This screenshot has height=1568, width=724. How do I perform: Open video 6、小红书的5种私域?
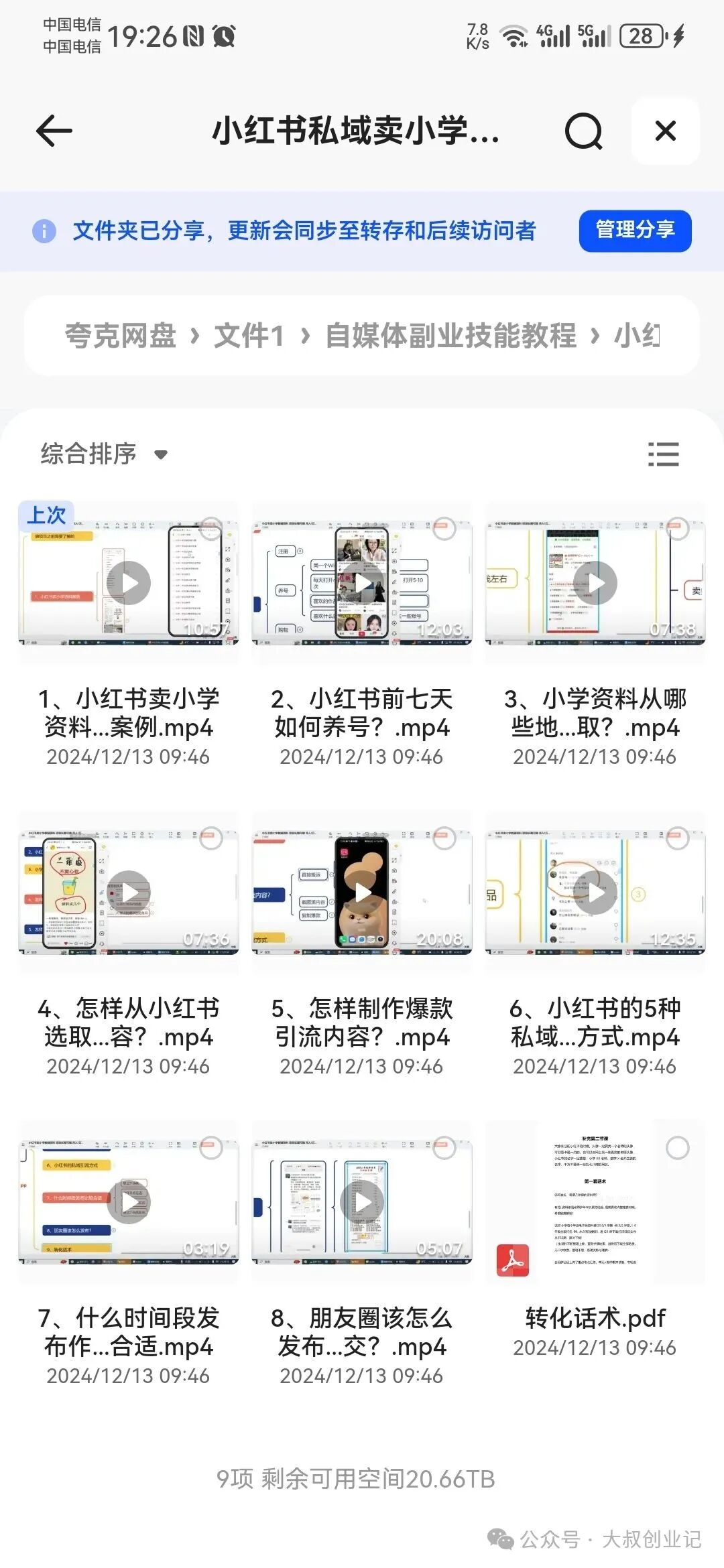(x=595, y=892)
